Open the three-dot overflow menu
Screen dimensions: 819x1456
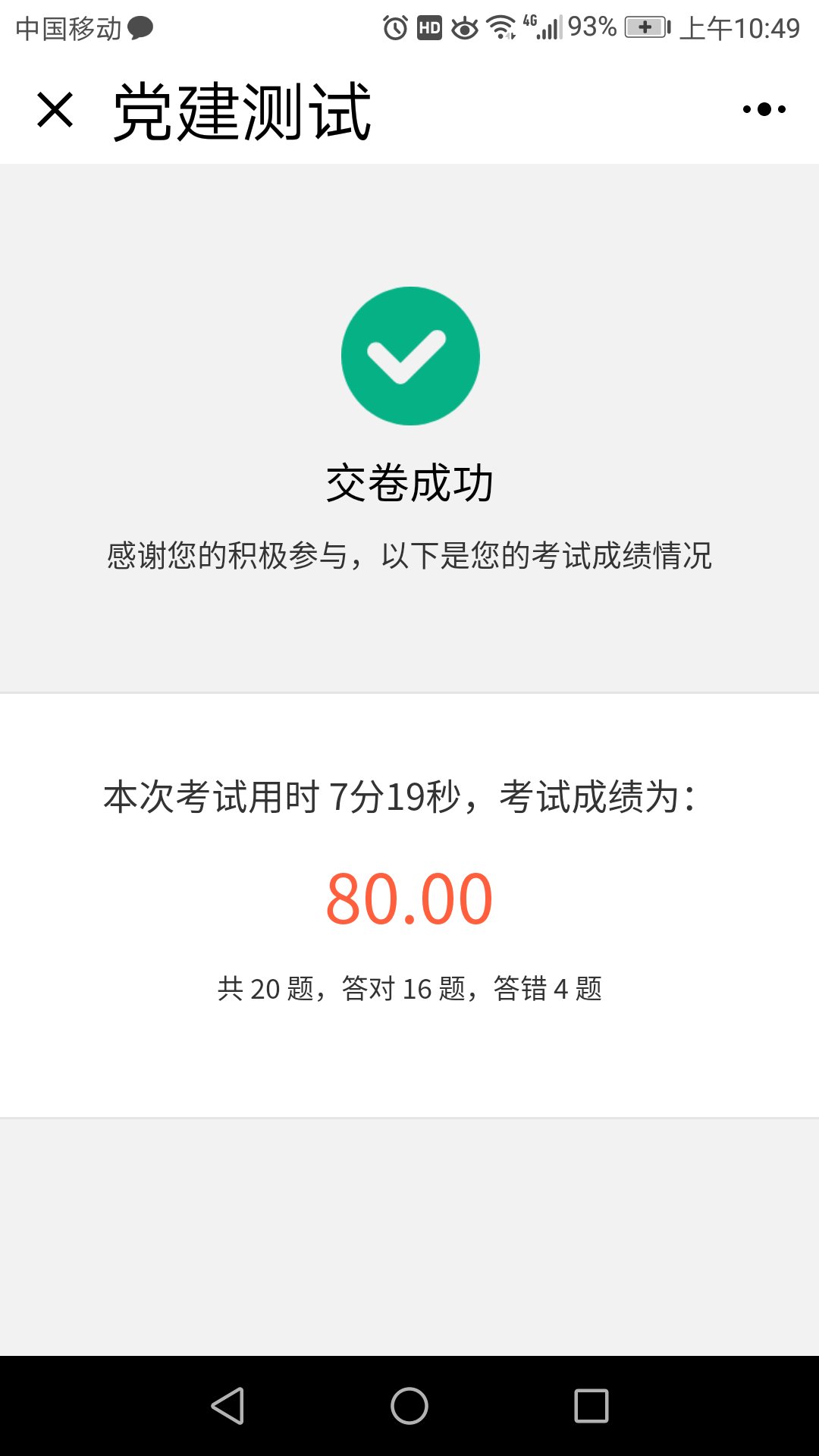click(764, 110)
